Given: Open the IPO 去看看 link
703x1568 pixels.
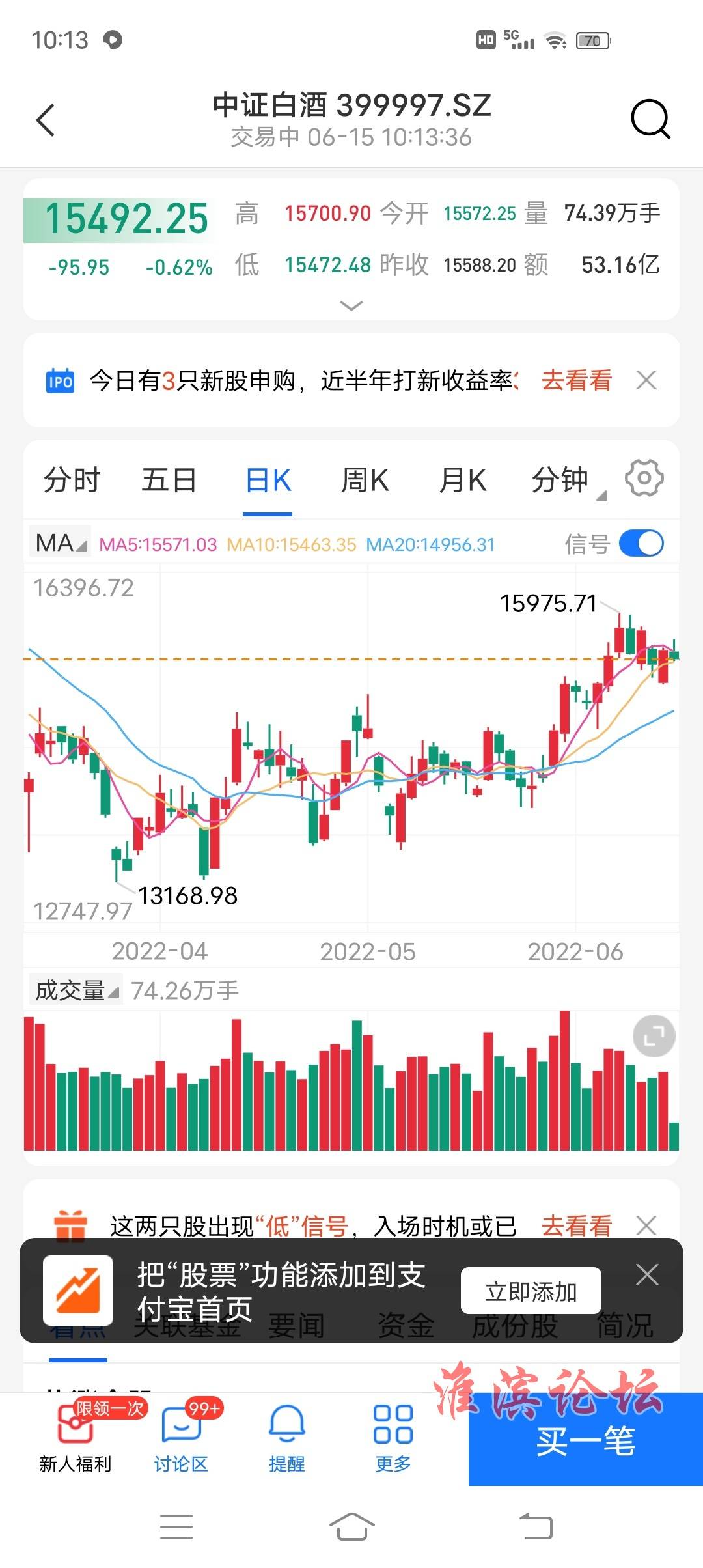Looking at the screenshot, I should [577, 380].
